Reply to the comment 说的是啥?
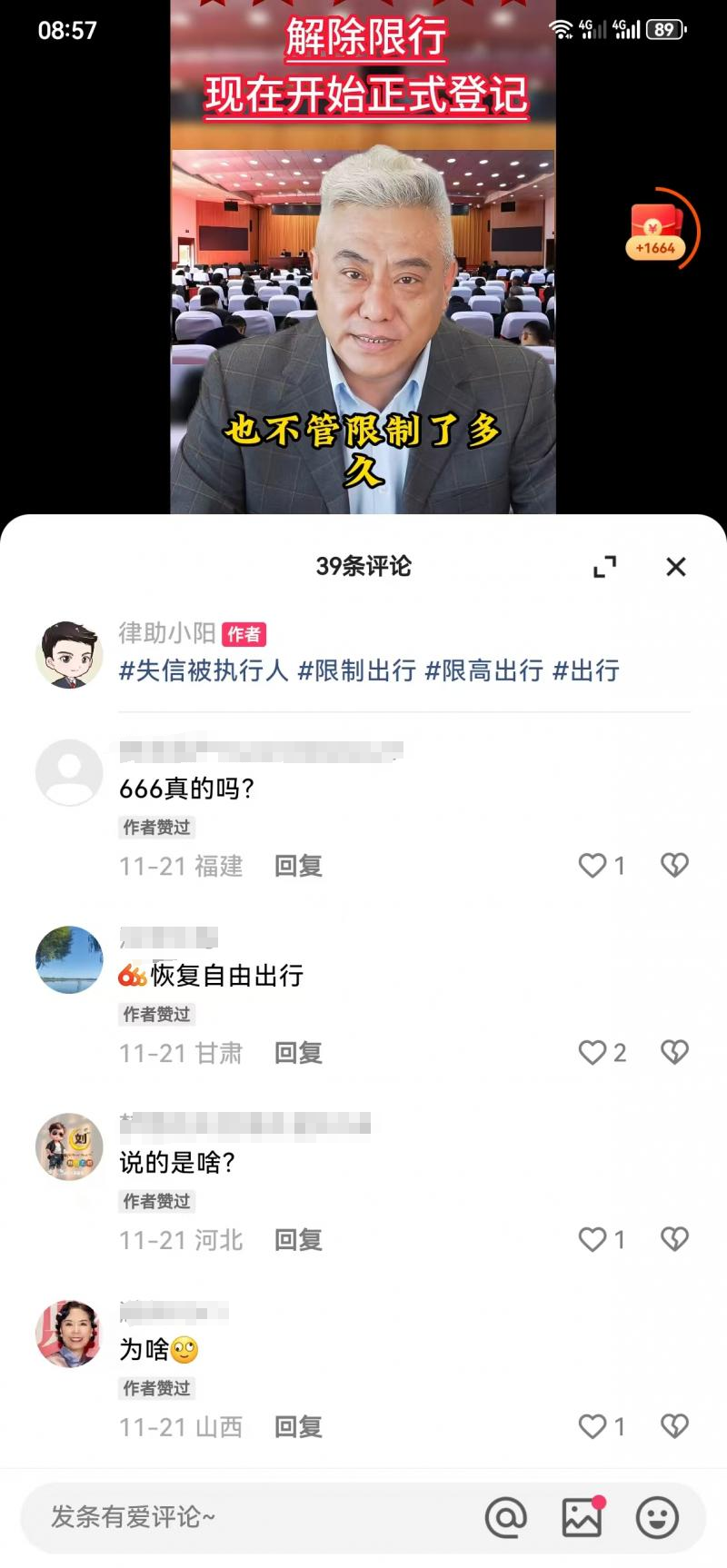The image size is (727, 1568). point(298,1241)
